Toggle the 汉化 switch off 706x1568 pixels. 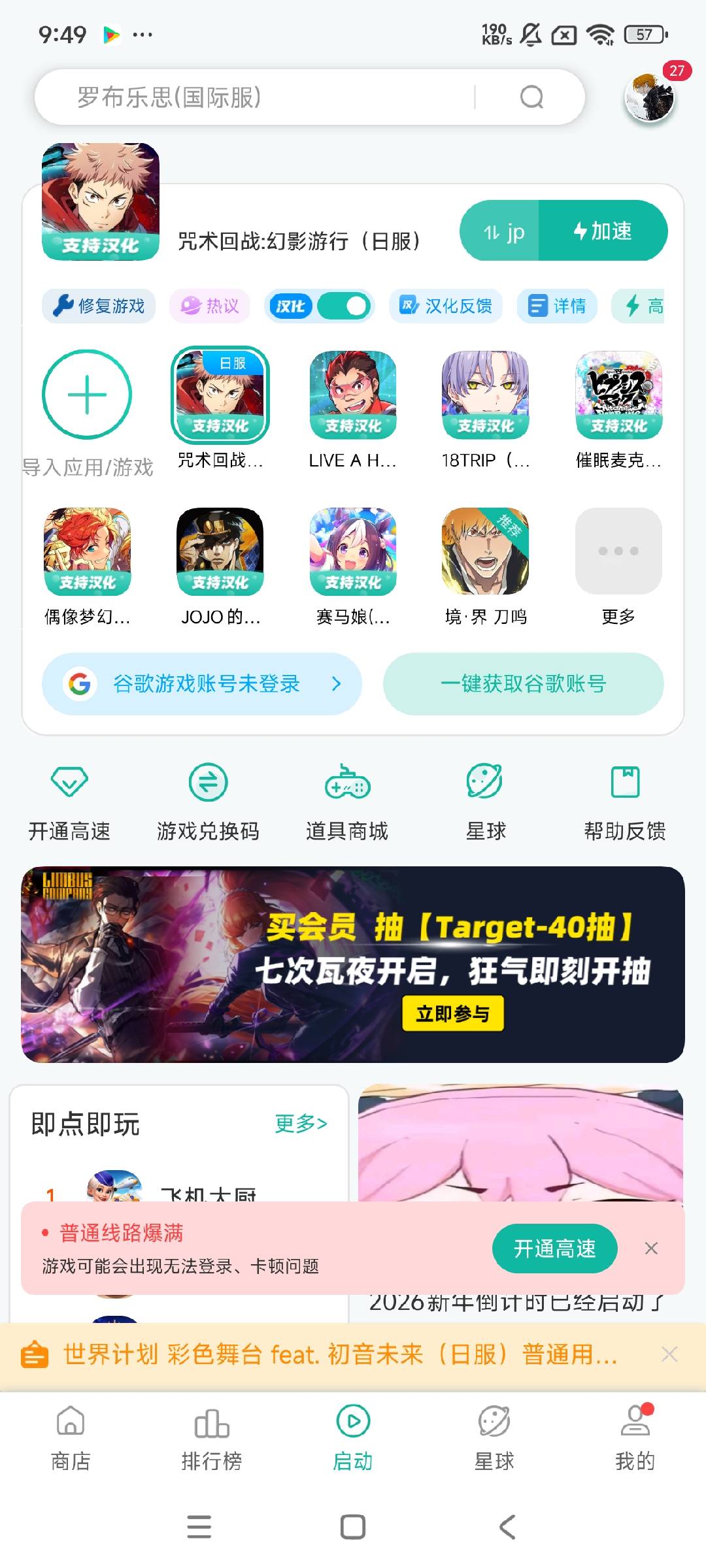(344, 306)
